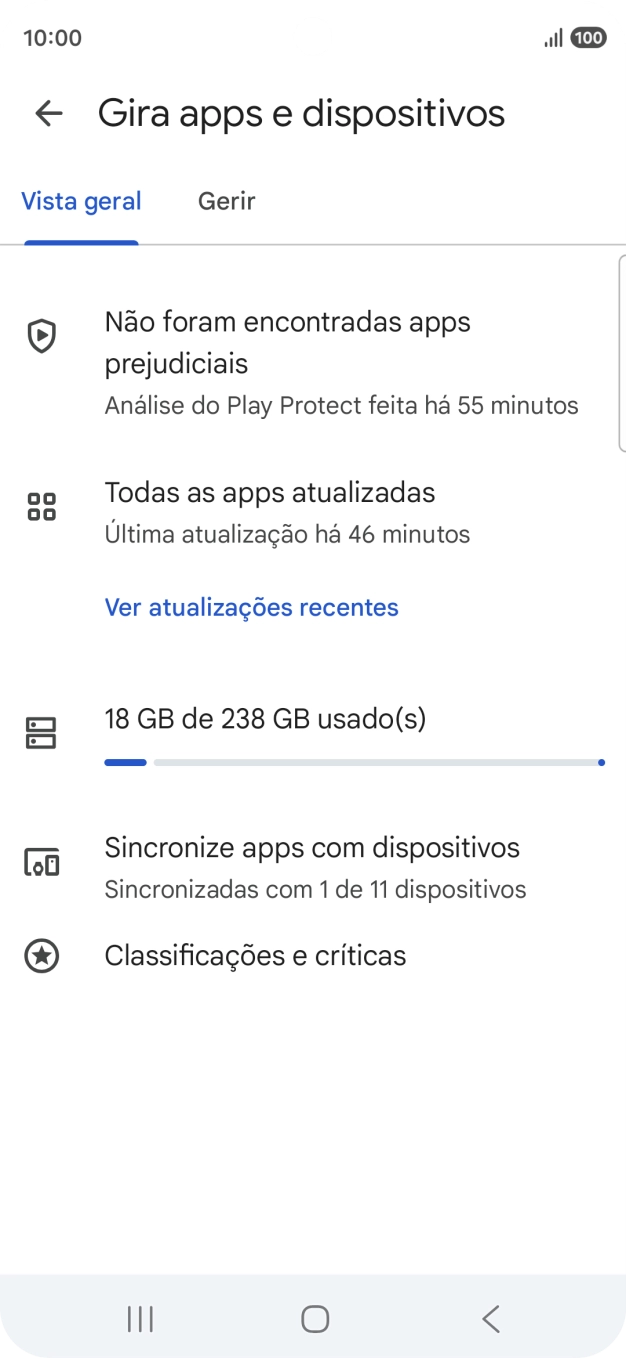Open recent apps from navigation bar
This screenshot has width=626, height=1358.
(x=140, y=1319)
